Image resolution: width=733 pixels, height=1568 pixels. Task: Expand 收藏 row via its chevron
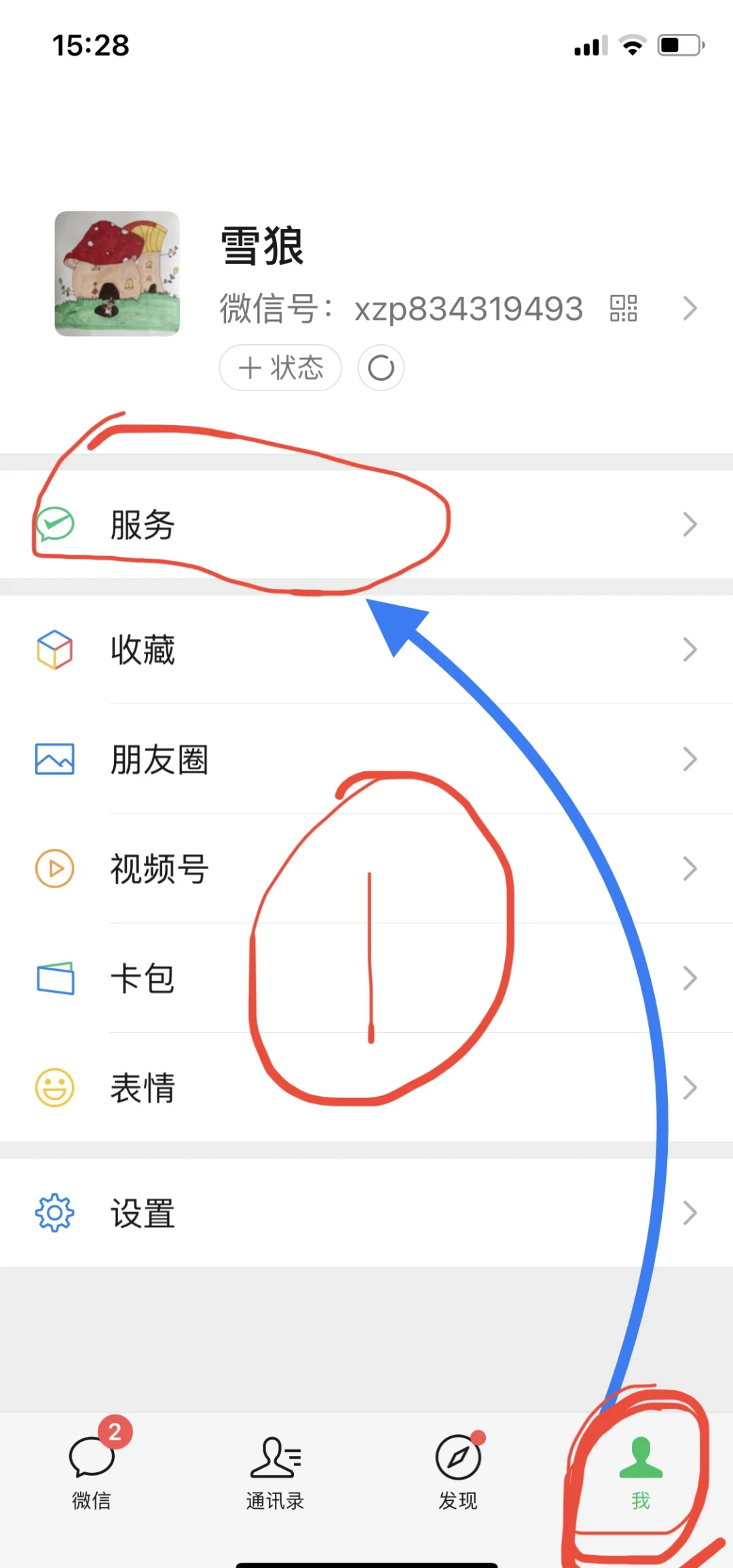[690, 650]
